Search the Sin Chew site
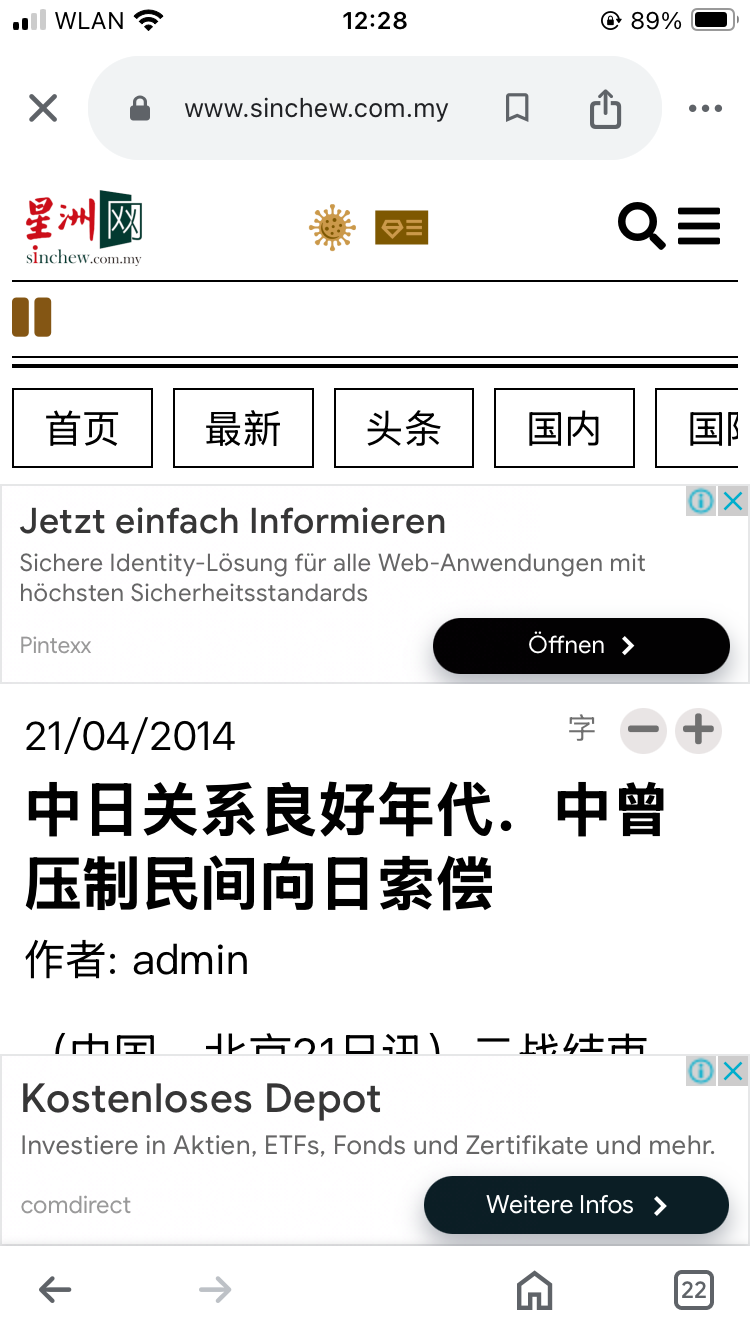 point(641,226)
